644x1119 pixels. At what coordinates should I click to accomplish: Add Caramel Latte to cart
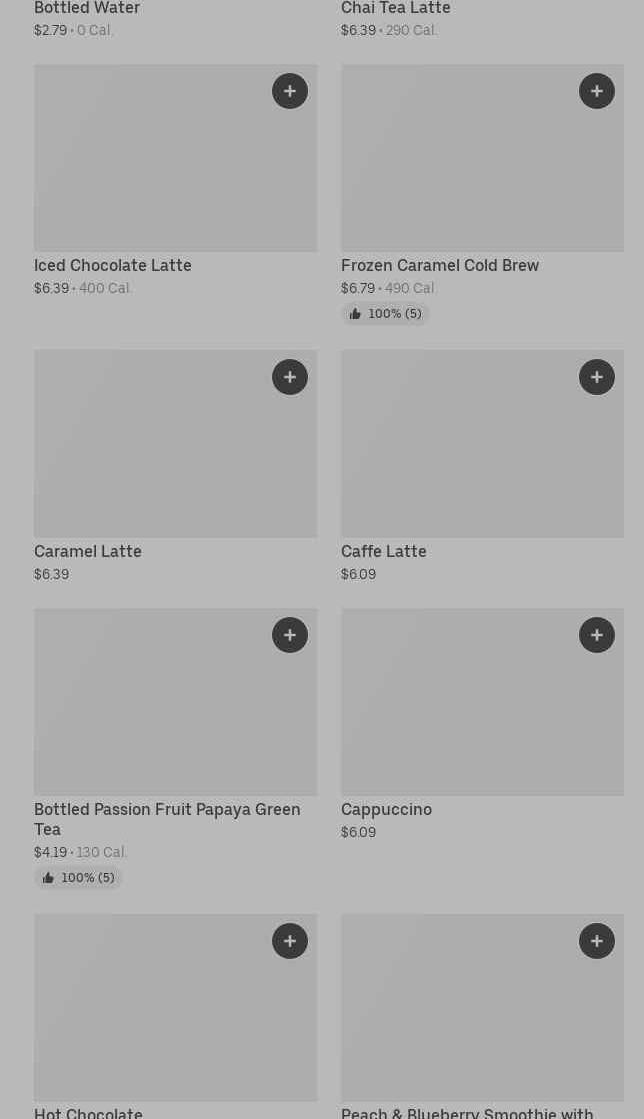click(290, 377)
